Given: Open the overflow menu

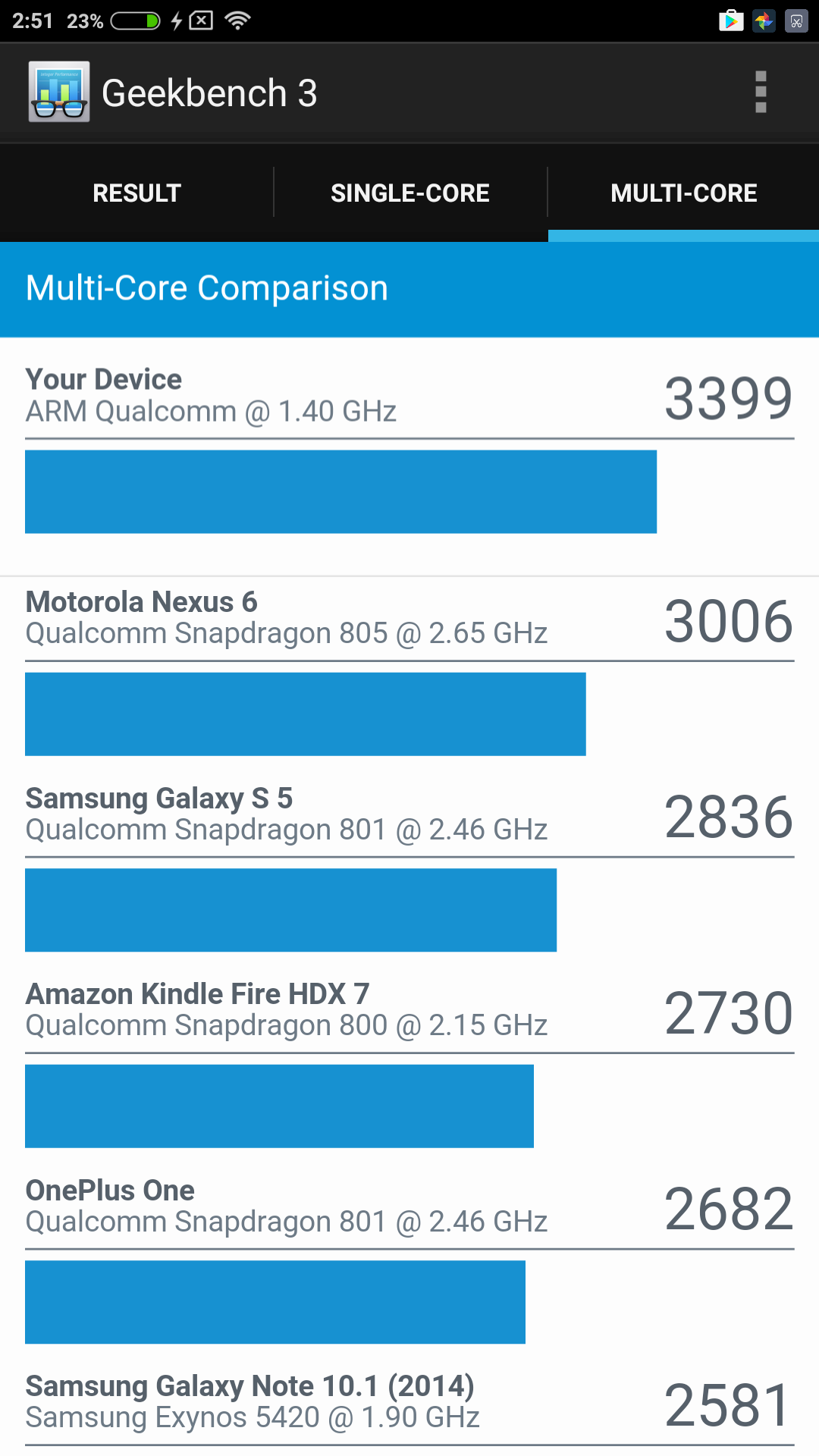Looking at the screenshot, I should [761, 93].
